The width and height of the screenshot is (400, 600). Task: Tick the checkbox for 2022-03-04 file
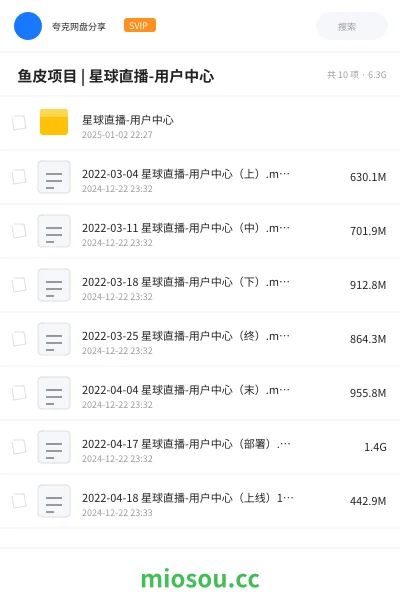click(x=19, y=177)
